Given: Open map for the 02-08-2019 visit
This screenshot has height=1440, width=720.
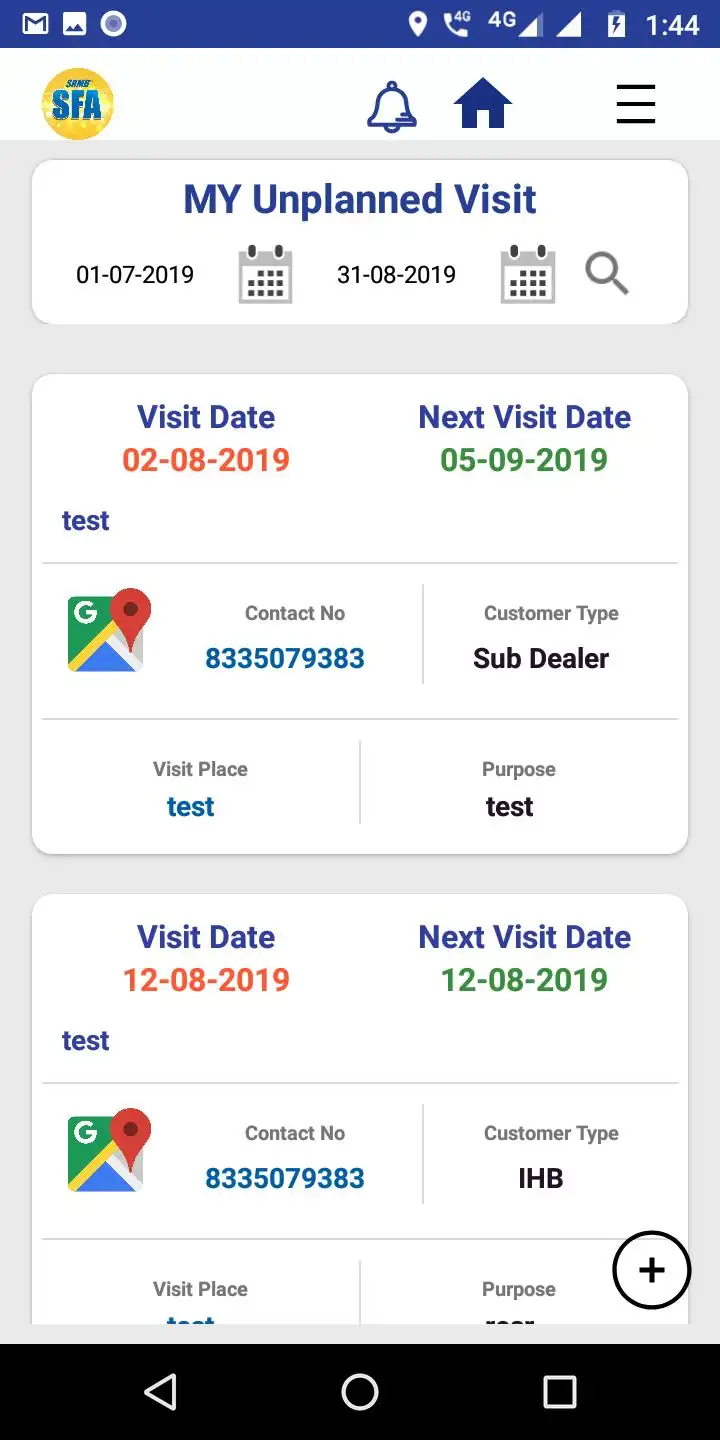Looking at the screenshot, I should (x=109, y=630).
